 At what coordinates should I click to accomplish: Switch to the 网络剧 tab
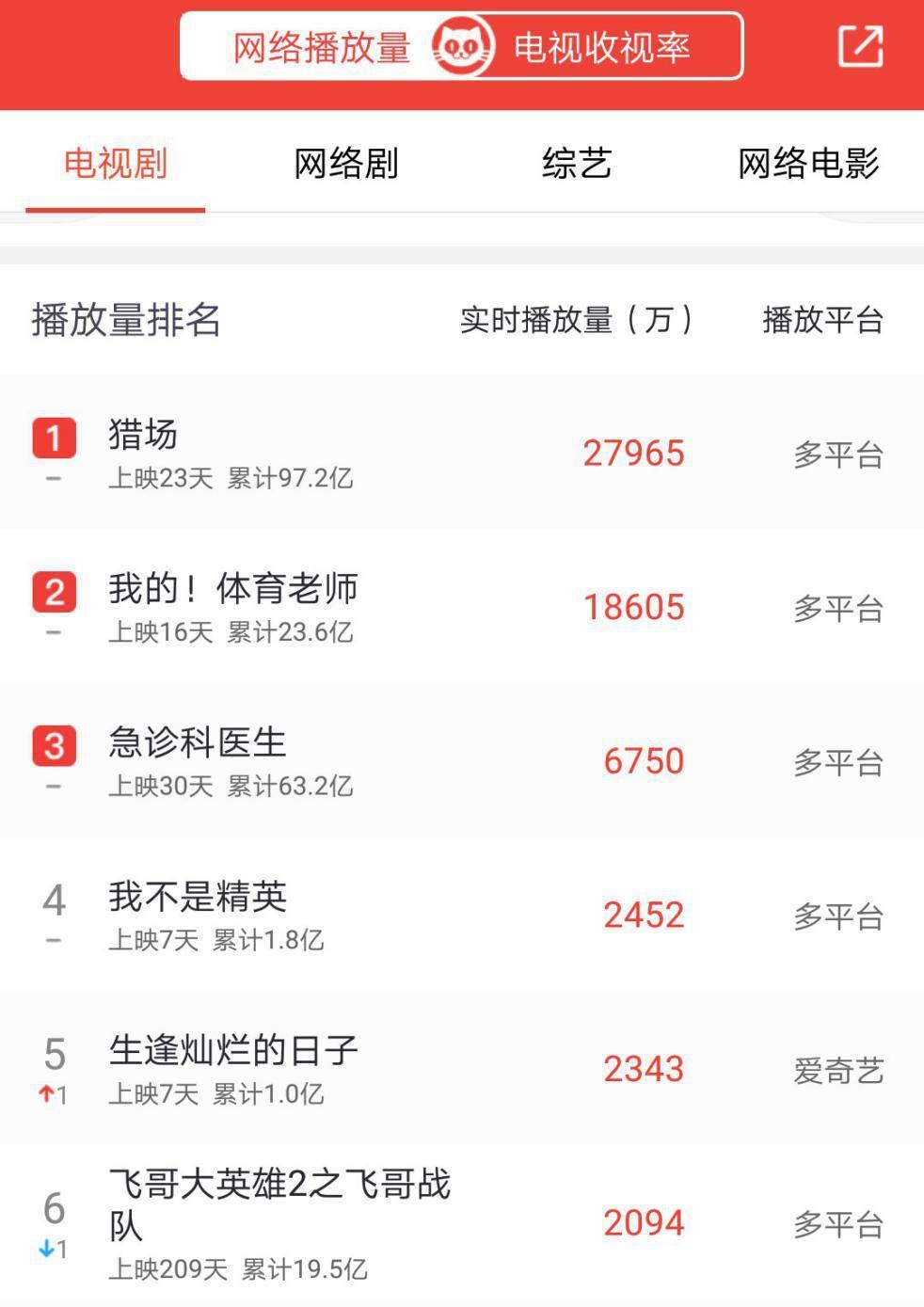point(346,164)
